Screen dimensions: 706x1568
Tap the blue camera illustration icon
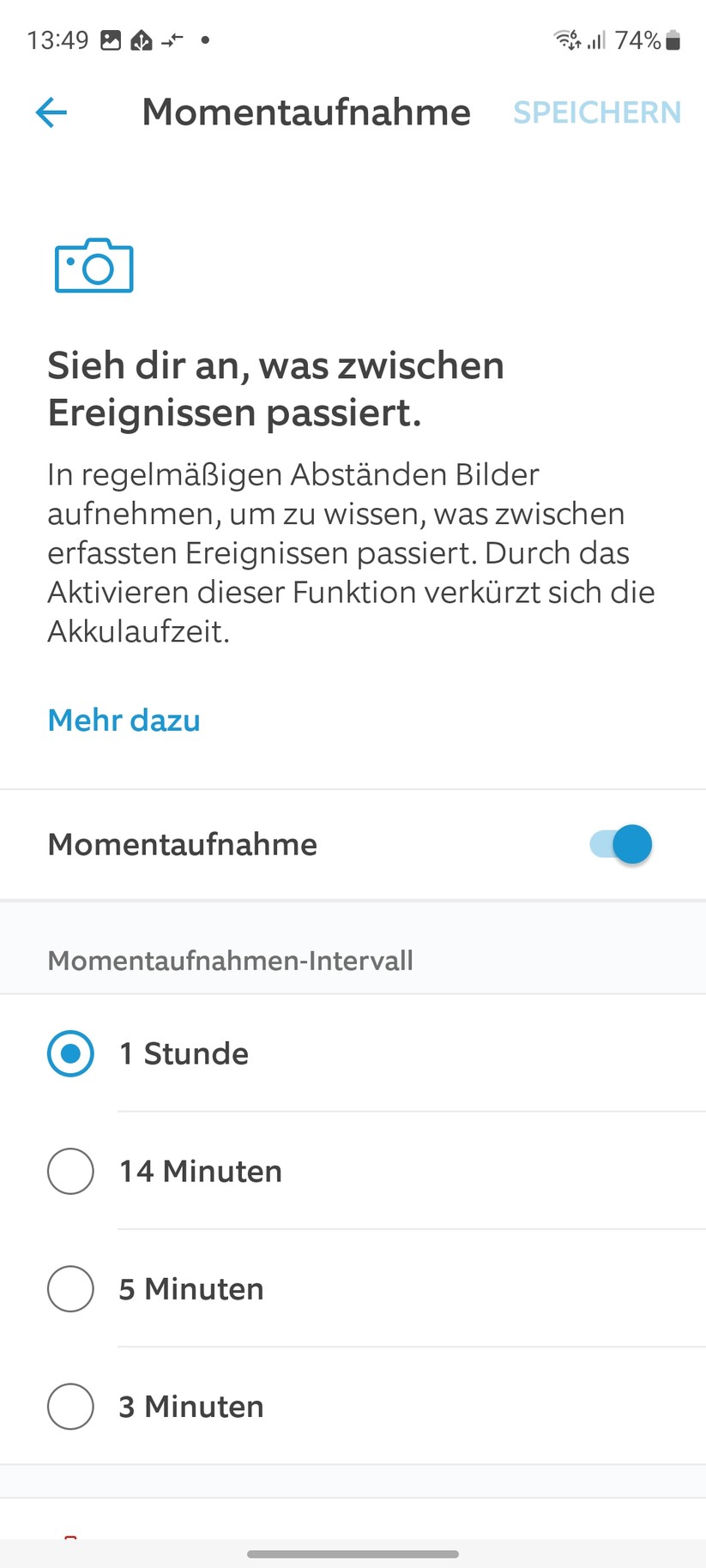pyautogui.click(x=94, y=266)
